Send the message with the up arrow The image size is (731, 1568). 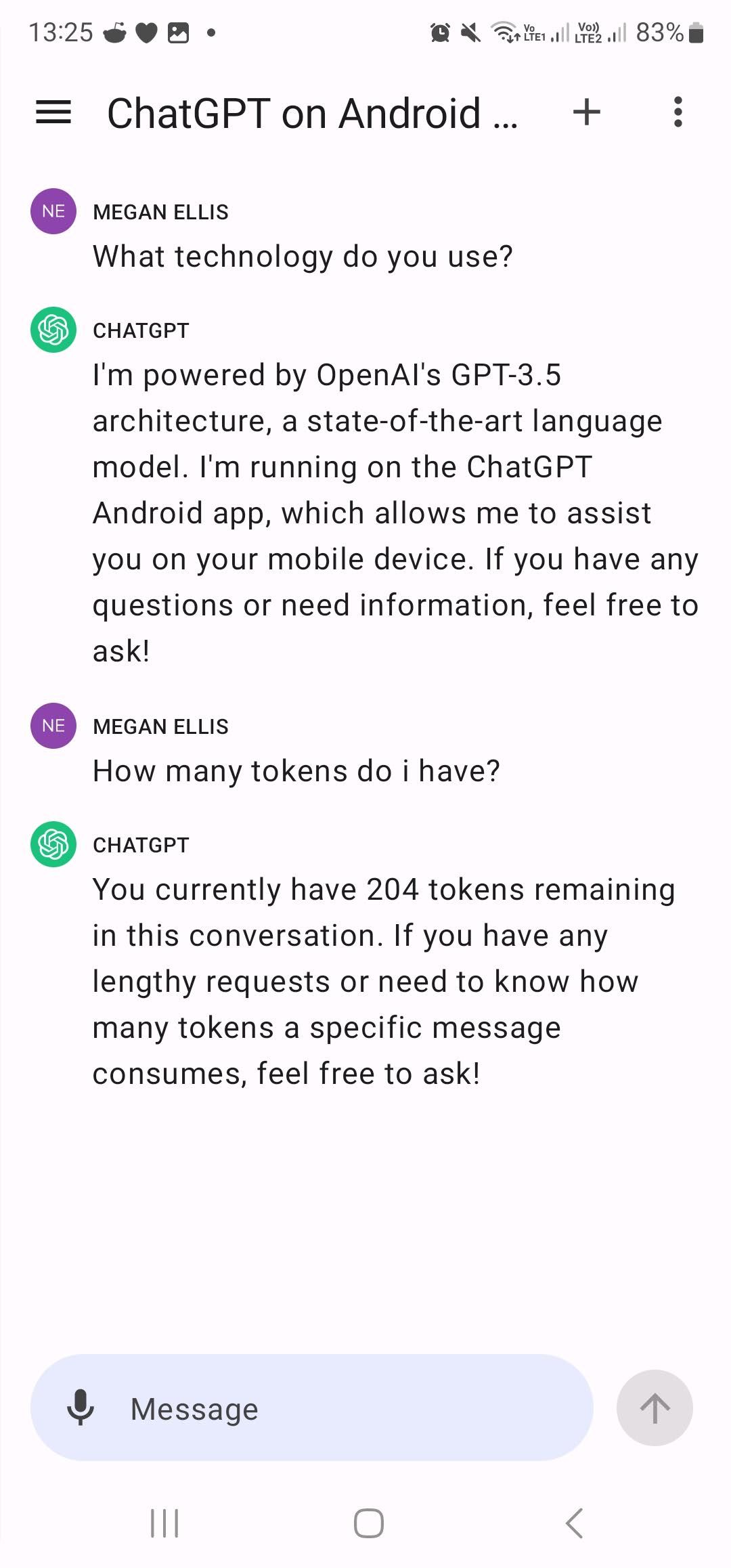pos(654,1407)
